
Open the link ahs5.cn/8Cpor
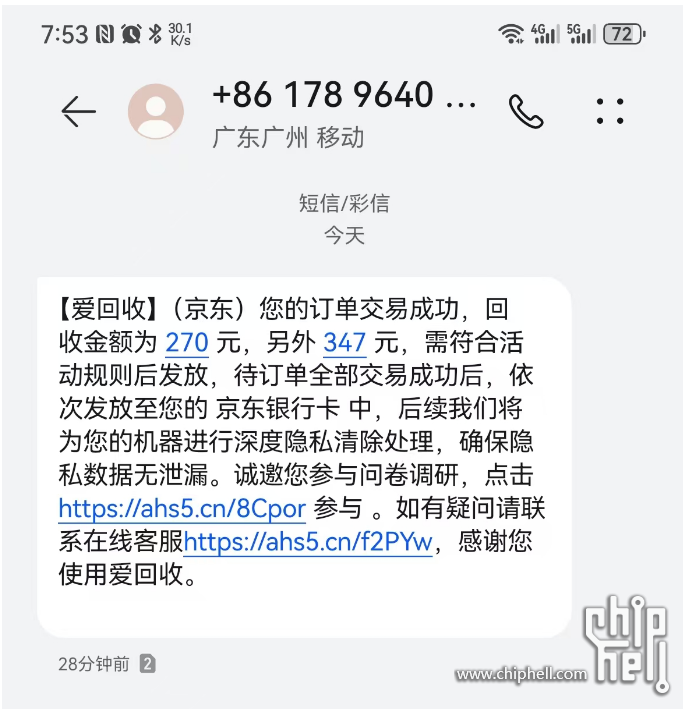[181, 508]
